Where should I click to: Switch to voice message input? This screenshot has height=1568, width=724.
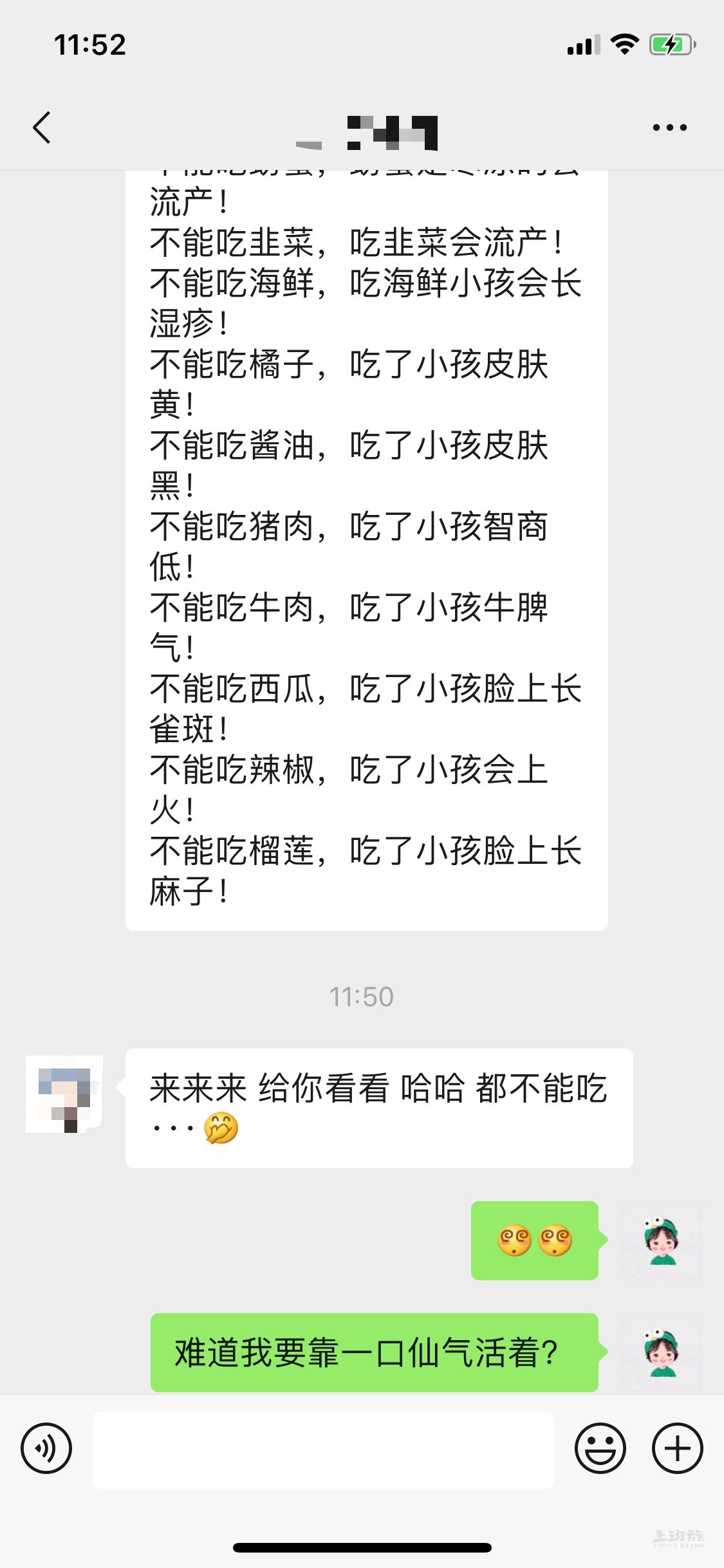point(46,1448)
